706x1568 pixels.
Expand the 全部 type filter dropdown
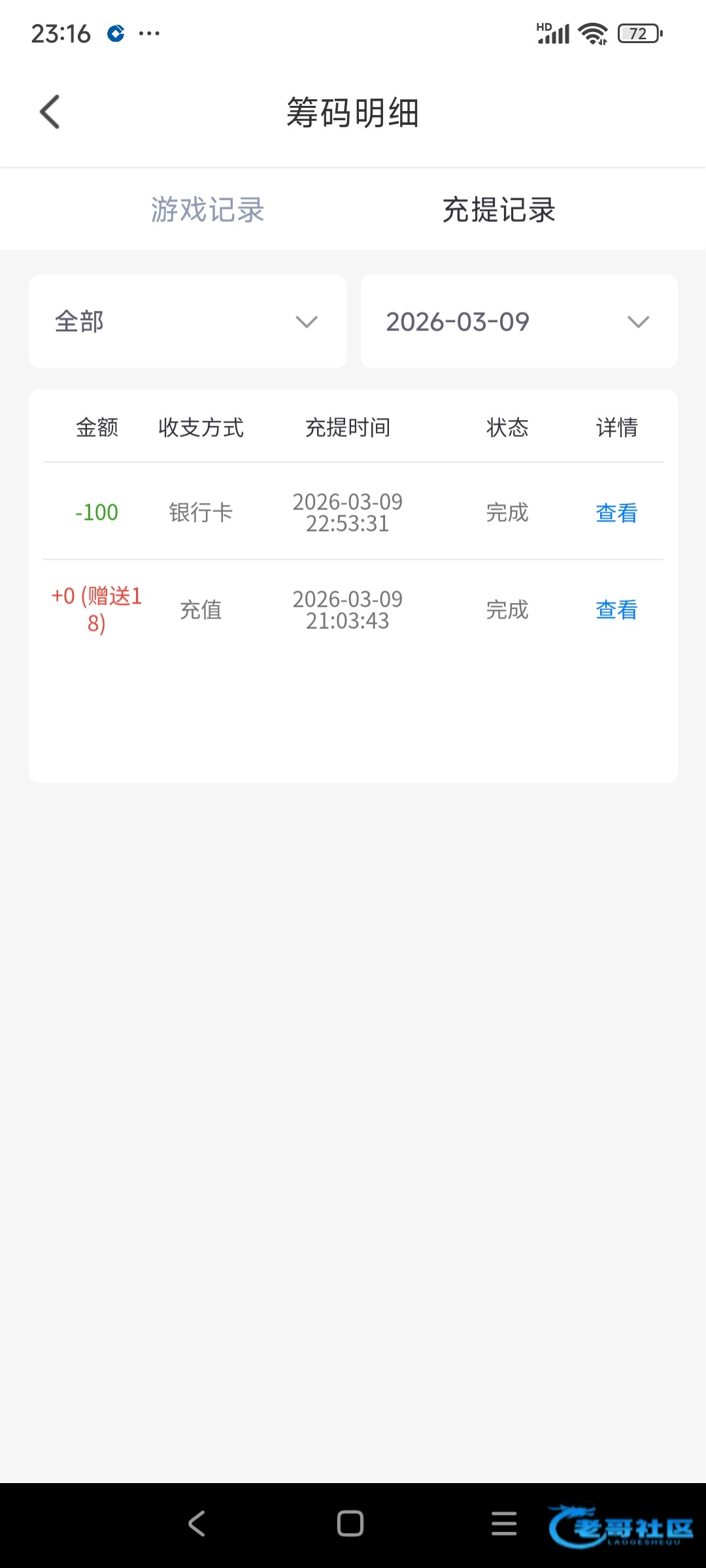click(x=187, y=321)
